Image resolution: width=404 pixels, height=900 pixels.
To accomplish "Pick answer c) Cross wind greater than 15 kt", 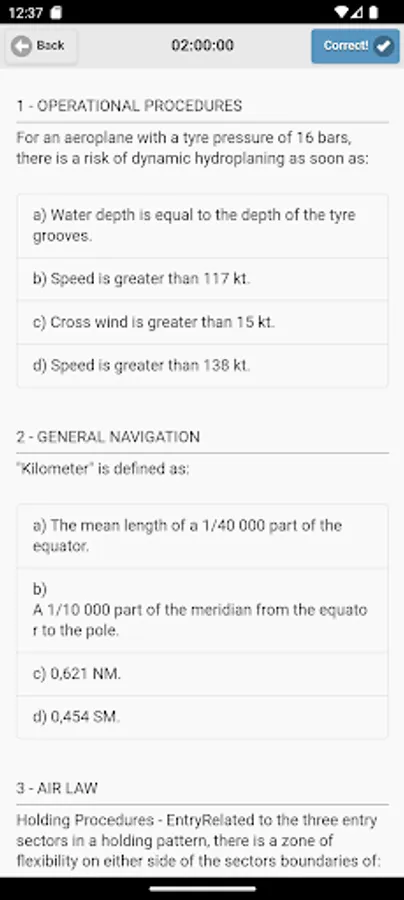I will tap(202, 323).
